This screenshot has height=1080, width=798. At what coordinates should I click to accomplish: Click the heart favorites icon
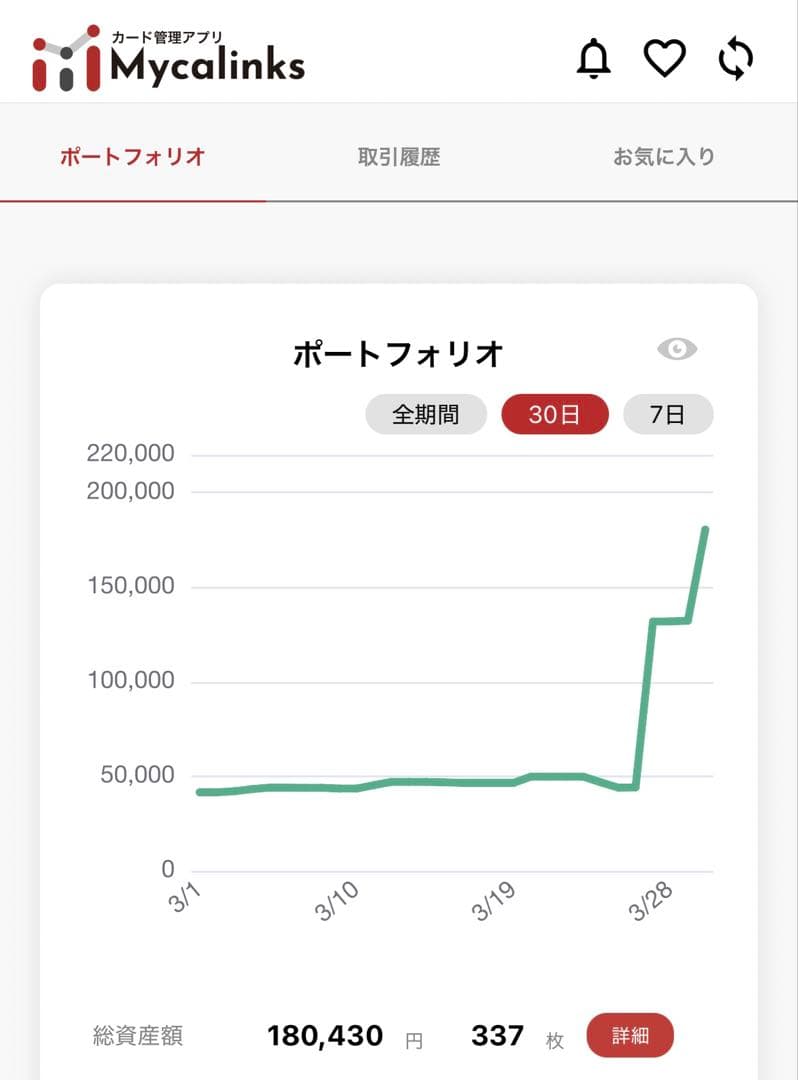pos(665,59)
